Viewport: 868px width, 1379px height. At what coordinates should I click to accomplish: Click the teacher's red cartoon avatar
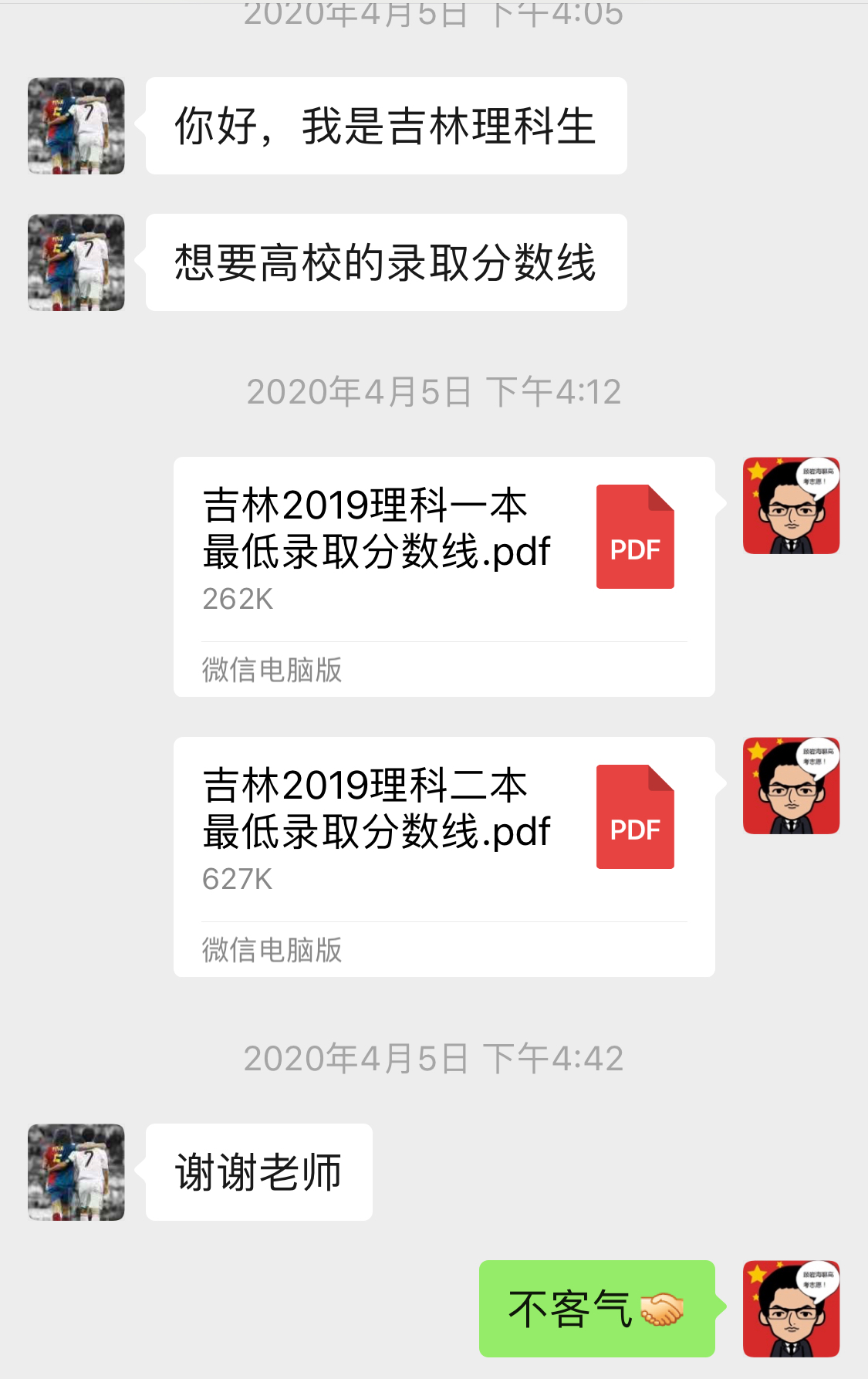[x=790, y=505]
